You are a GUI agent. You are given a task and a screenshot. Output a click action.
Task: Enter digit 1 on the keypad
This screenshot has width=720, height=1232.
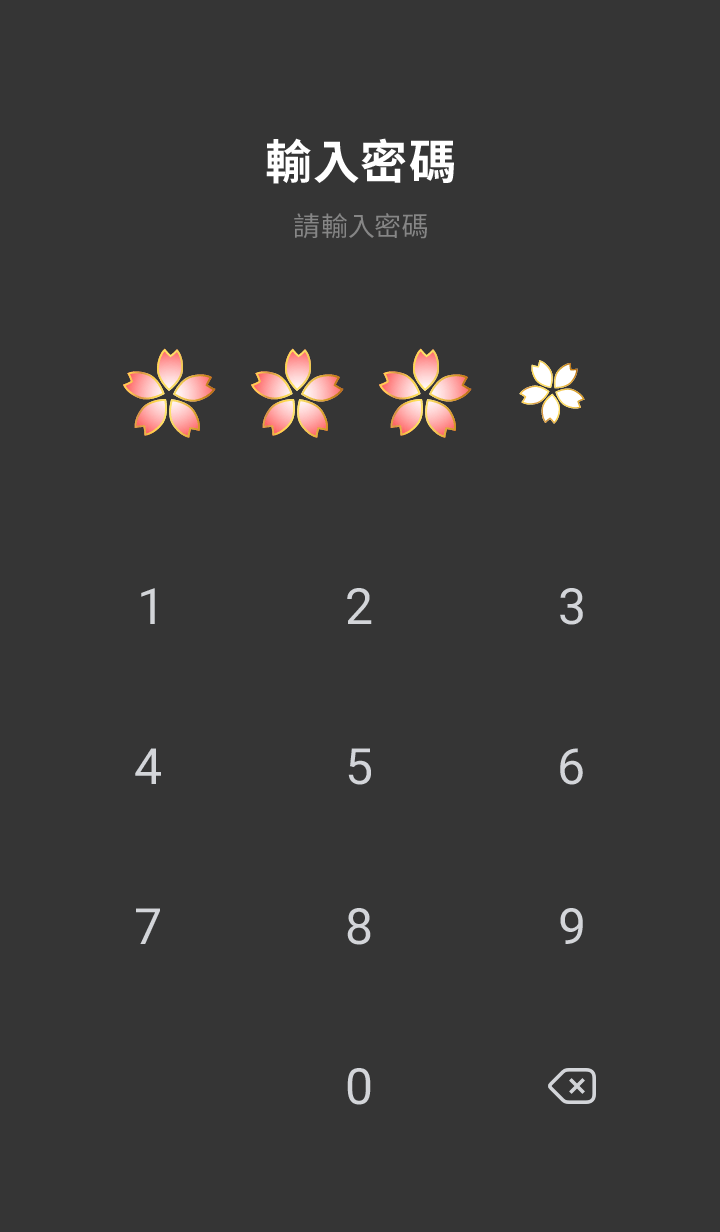(x=149, y=607)
